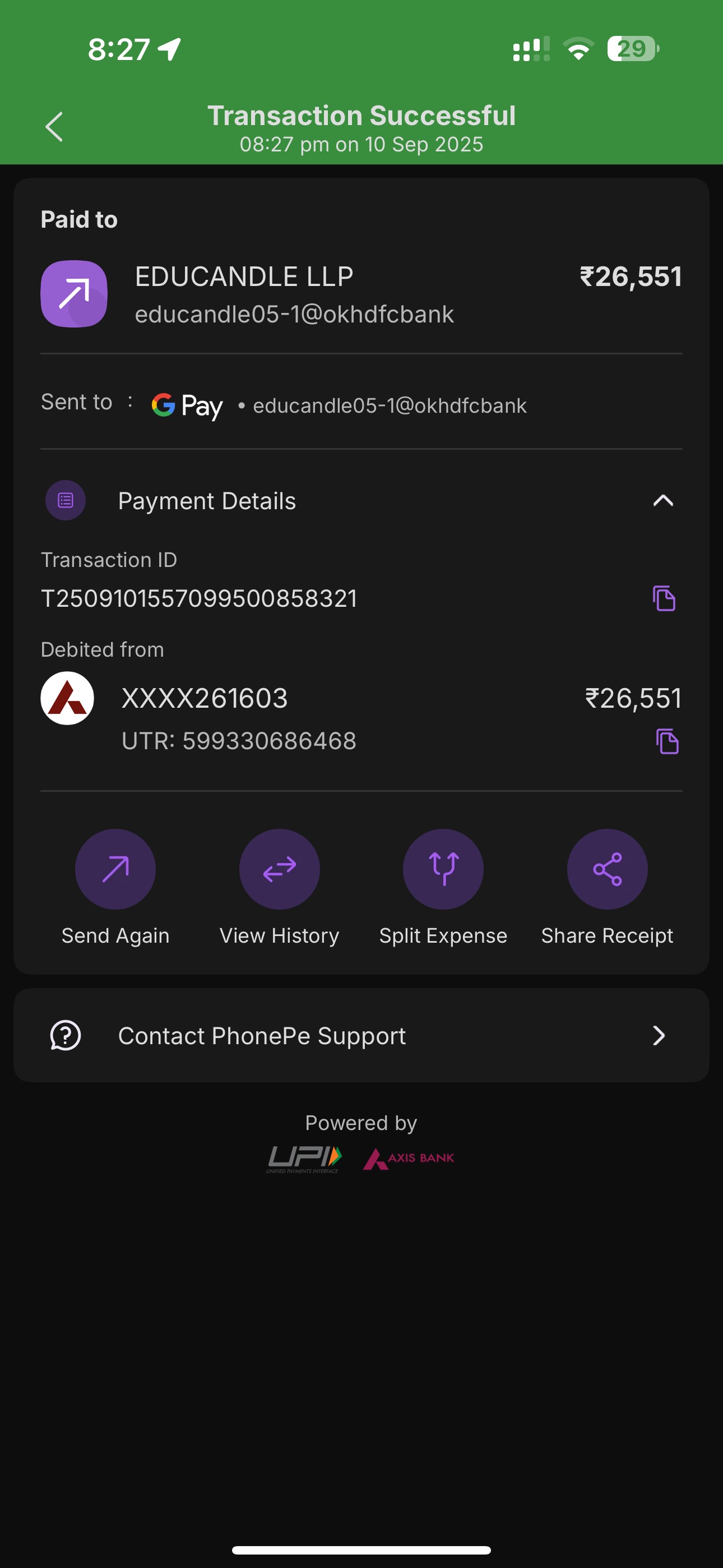The width and height of the screenshot is (723, 1568).
Task: Tap Send Again
Action: [x=115, y=869]
